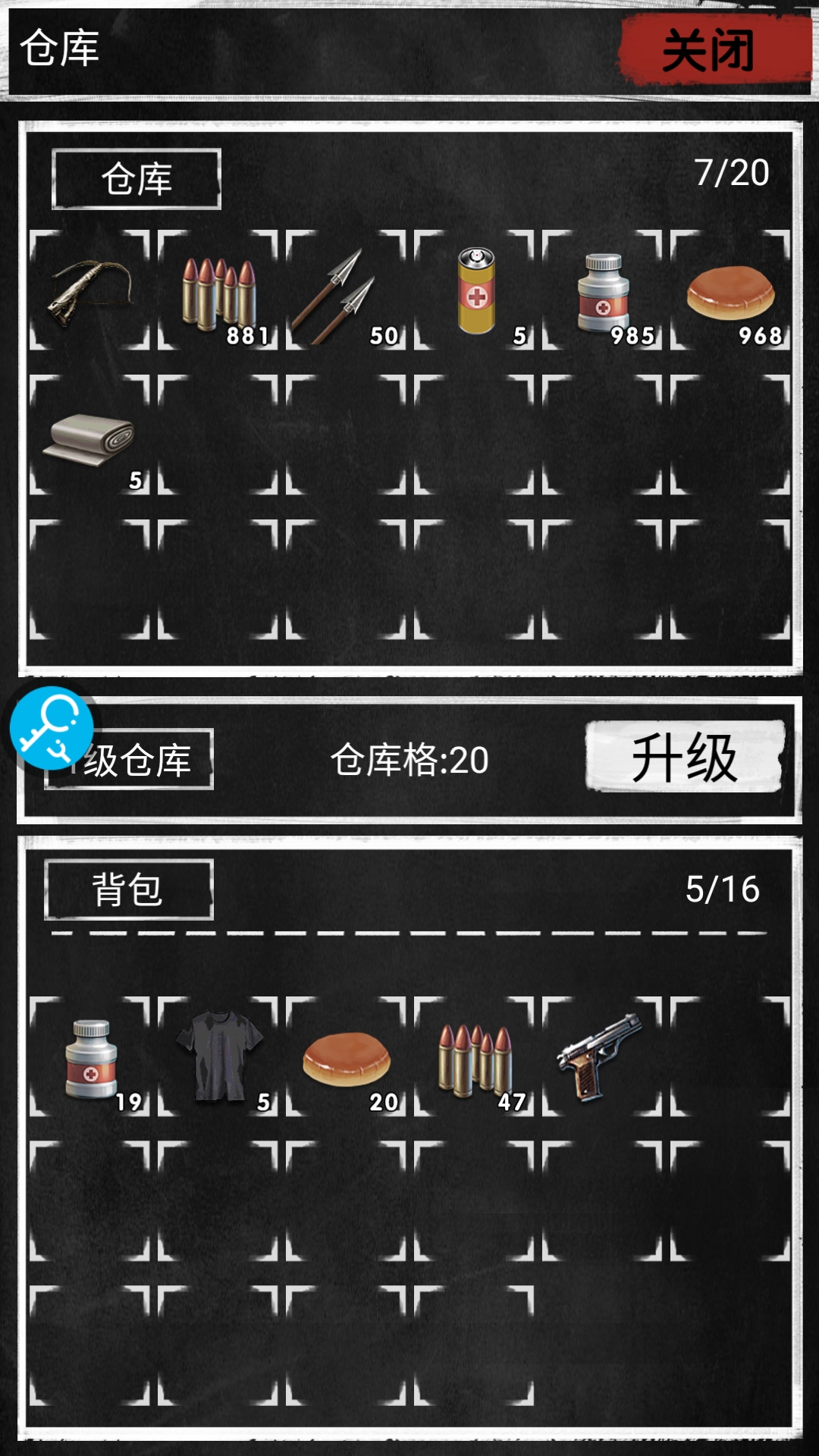Select the 881 bullets in the warehouse

click(x=219, y=293)
